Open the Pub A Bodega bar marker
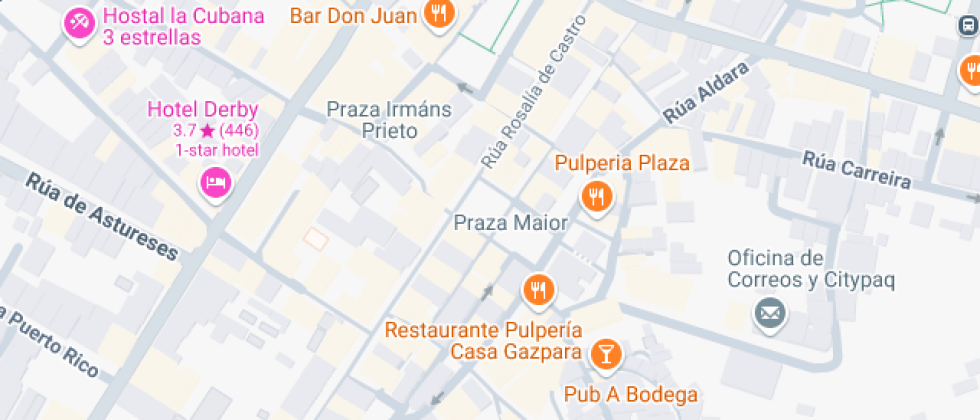Viewport: 980px width, 420px height. pyautogui.click(x=605, y=353)
